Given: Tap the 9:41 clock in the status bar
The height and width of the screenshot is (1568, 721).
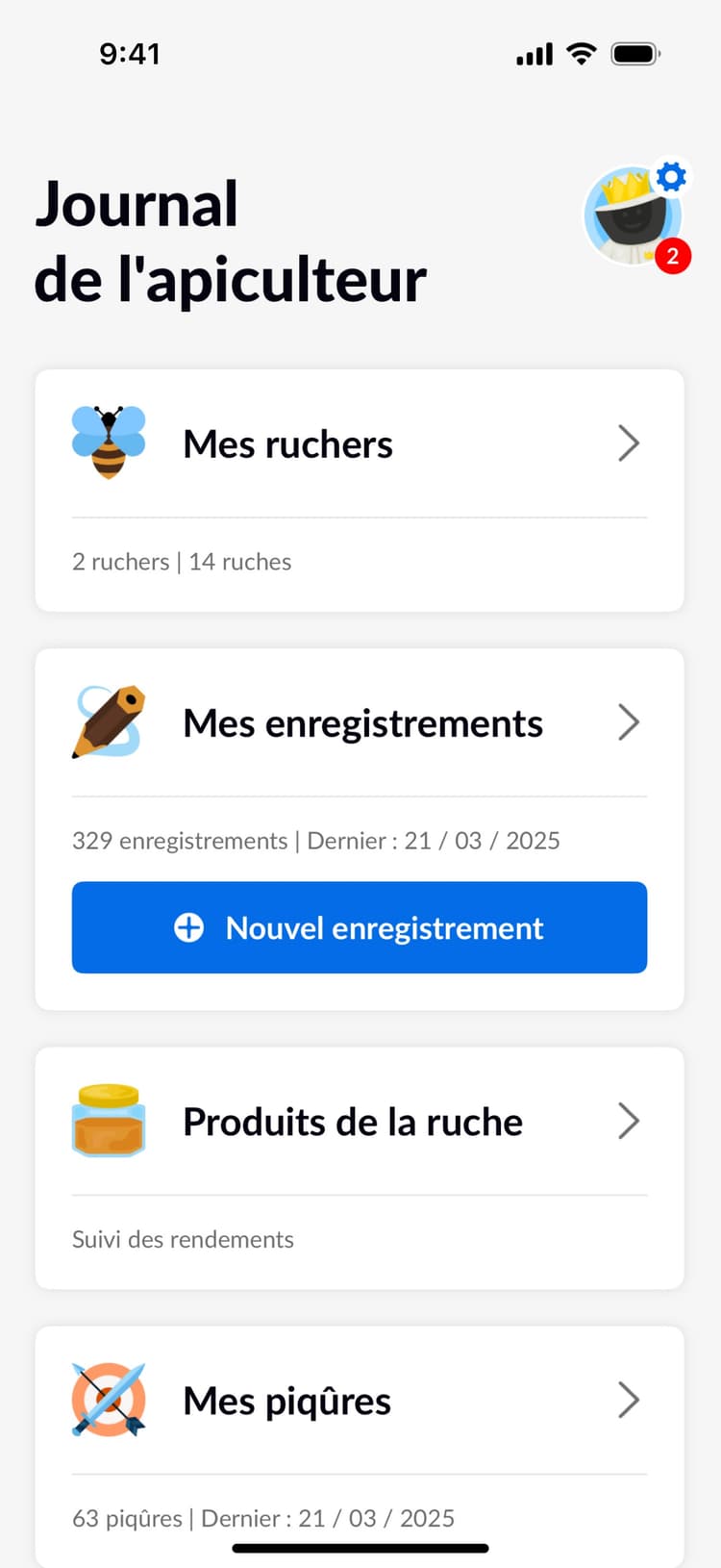Looking at the screenshot, I should click(131, 55).
